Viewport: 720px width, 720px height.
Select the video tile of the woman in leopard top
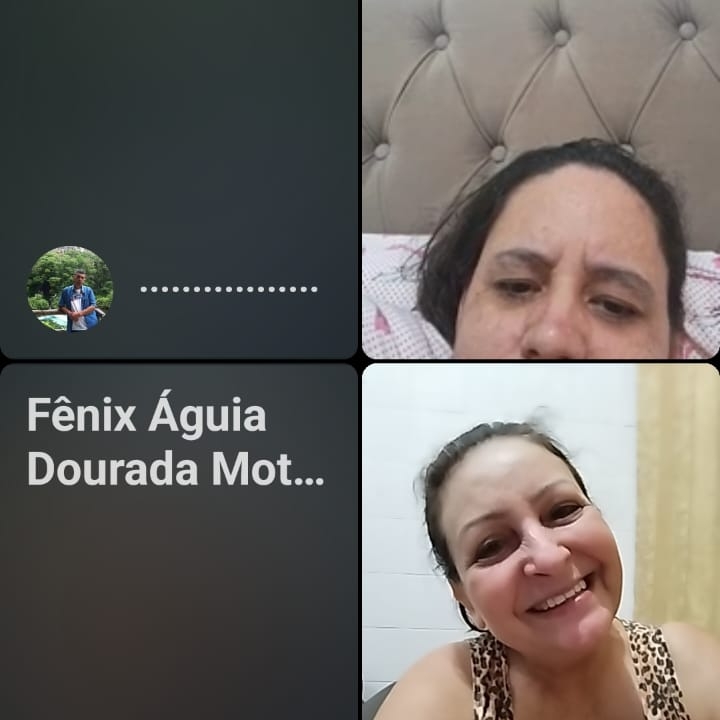click(540, 541)
